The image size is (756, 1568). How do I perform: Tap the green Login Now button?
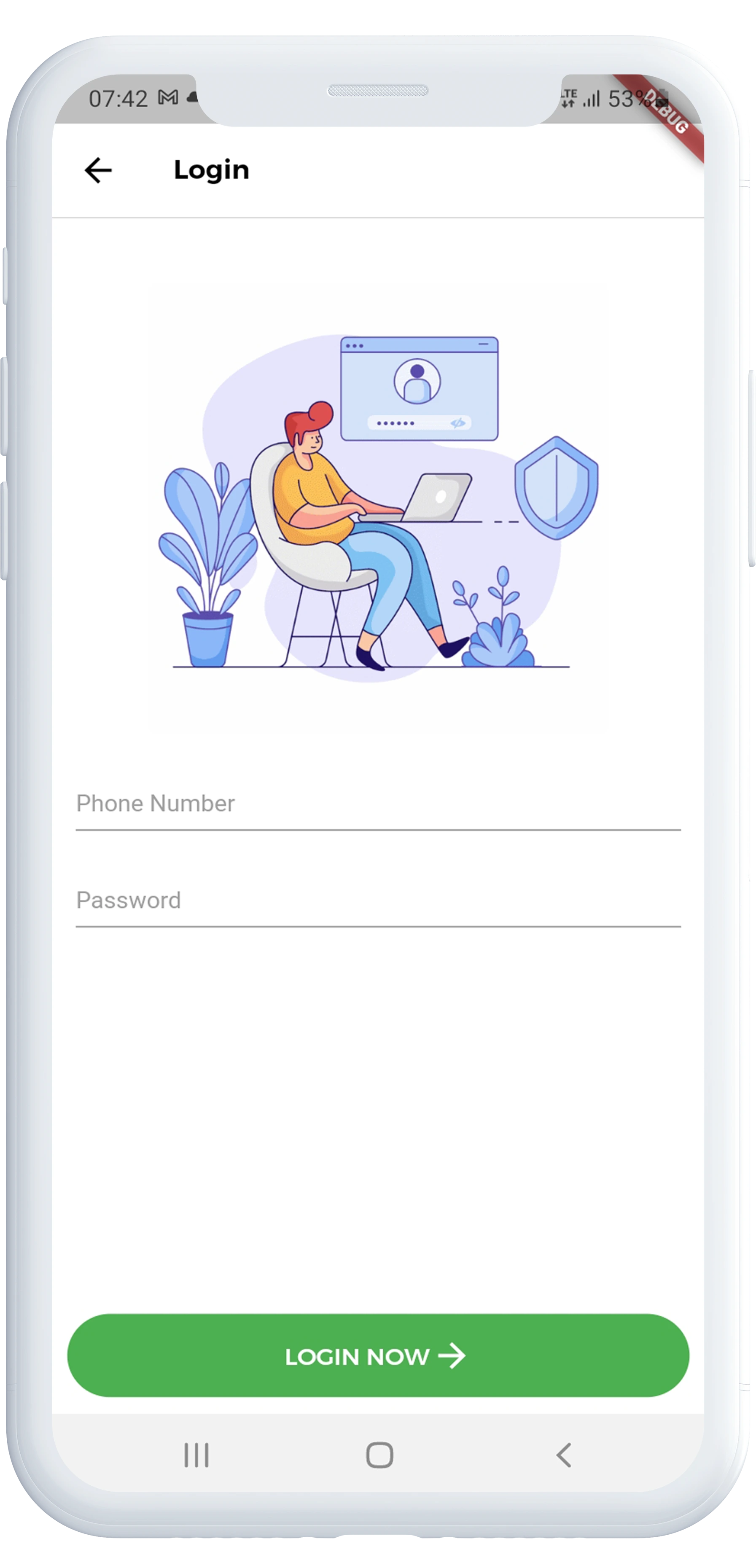click(x=378, y=1356)
